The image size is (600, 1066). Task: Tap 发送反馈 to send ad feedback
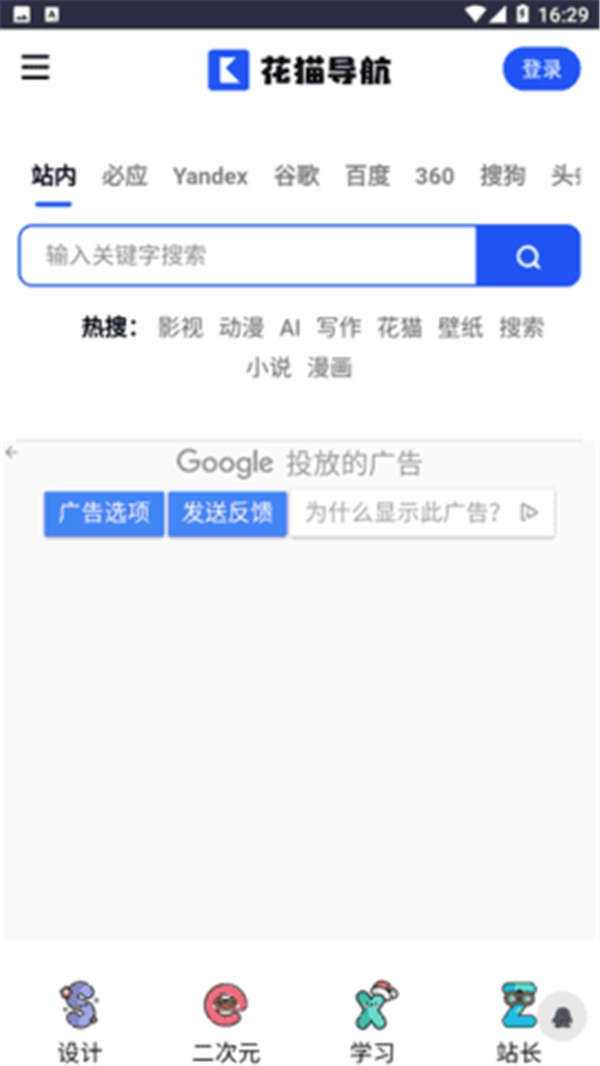click(227, 514)
